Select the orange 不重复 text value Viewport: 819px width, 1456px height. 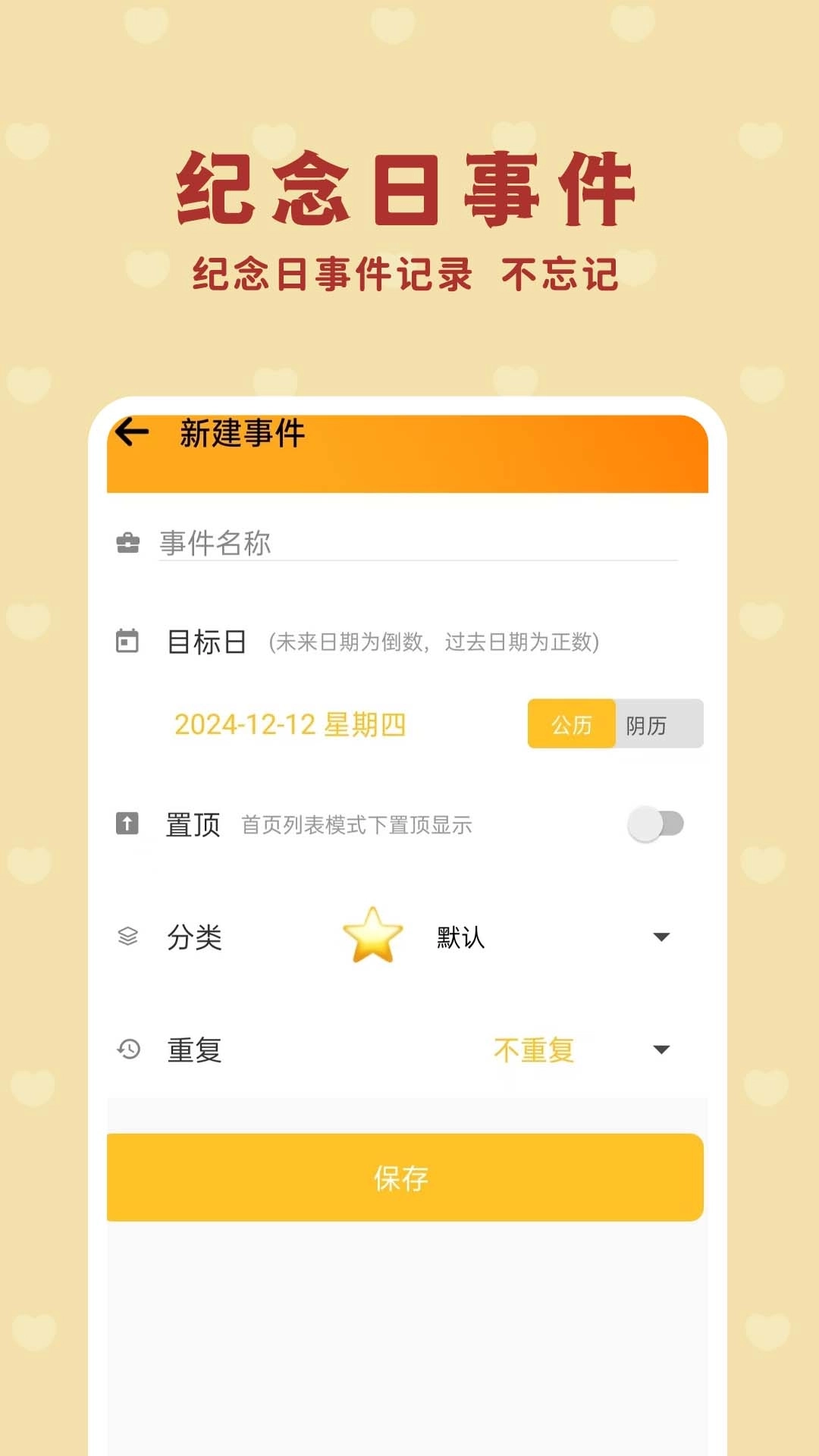tap(535, 1050)
